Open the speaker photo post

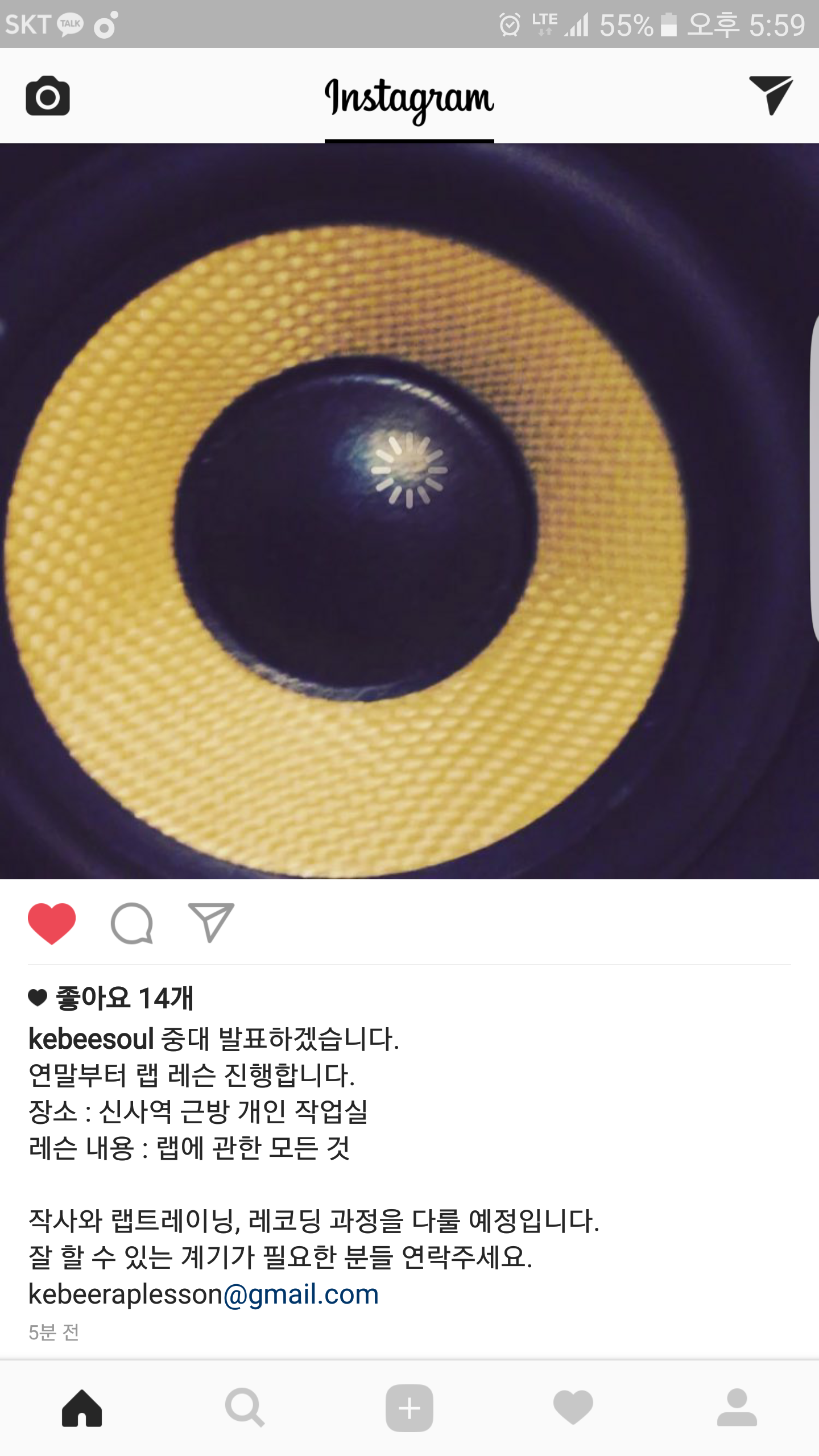click(x=409, y=511)
